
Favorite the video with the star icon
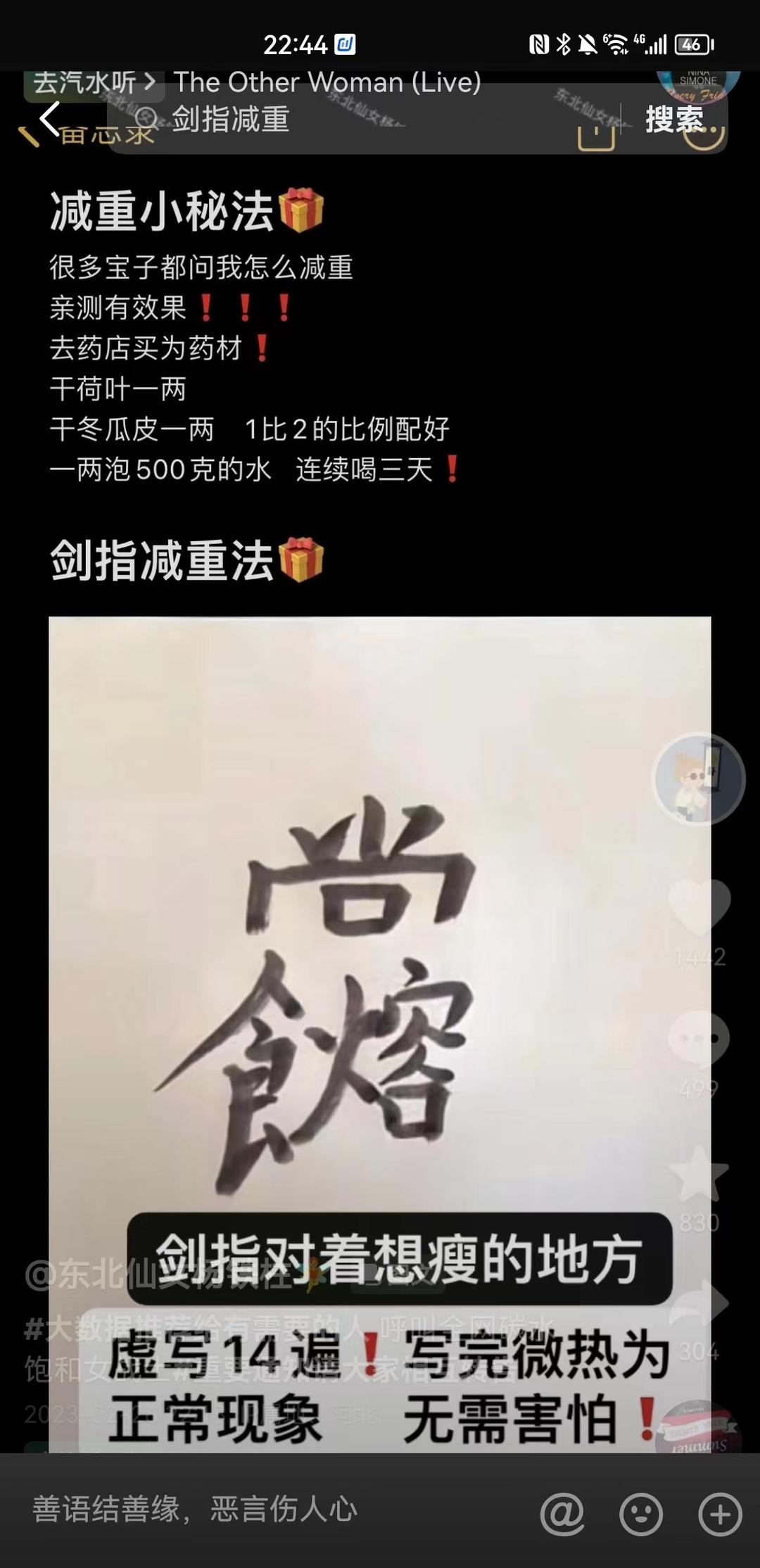click(699, 1172)
